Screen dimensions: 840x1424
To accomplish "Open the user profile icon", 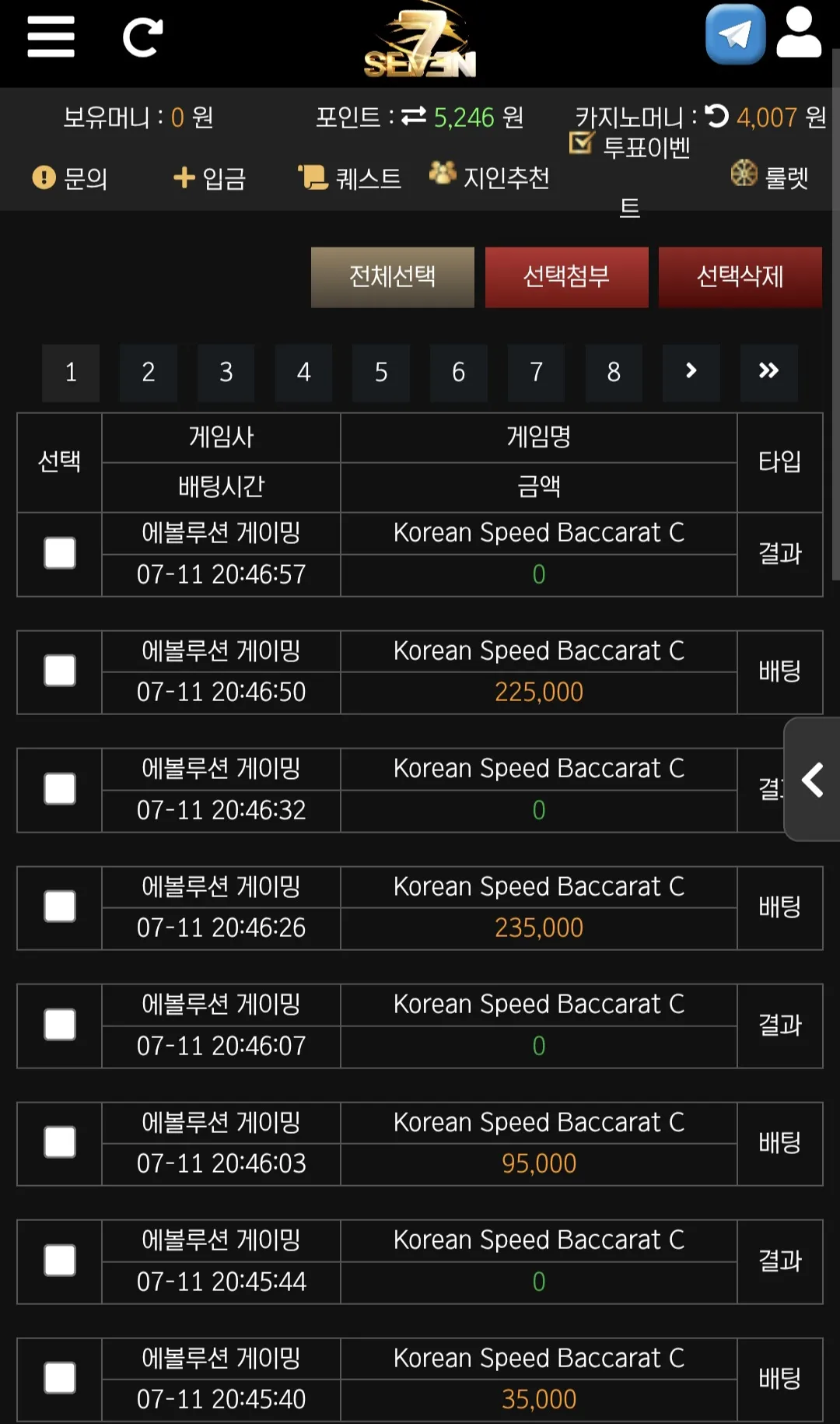I will pyautogui.click(x=799, y=33).
